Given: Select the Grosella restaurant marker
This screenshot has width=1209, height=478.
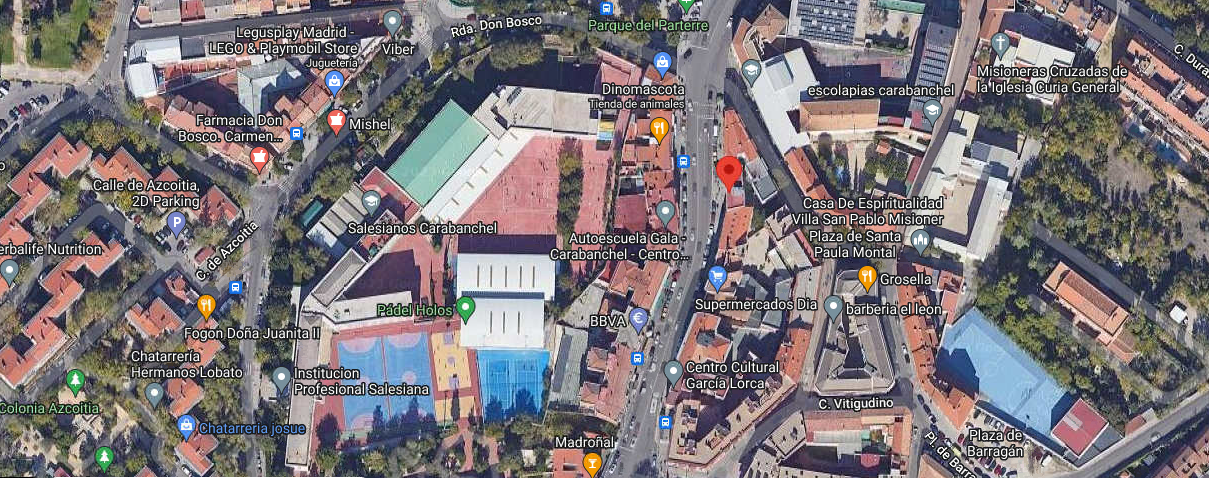Looking at the screenshot, I should pos(867,278).
